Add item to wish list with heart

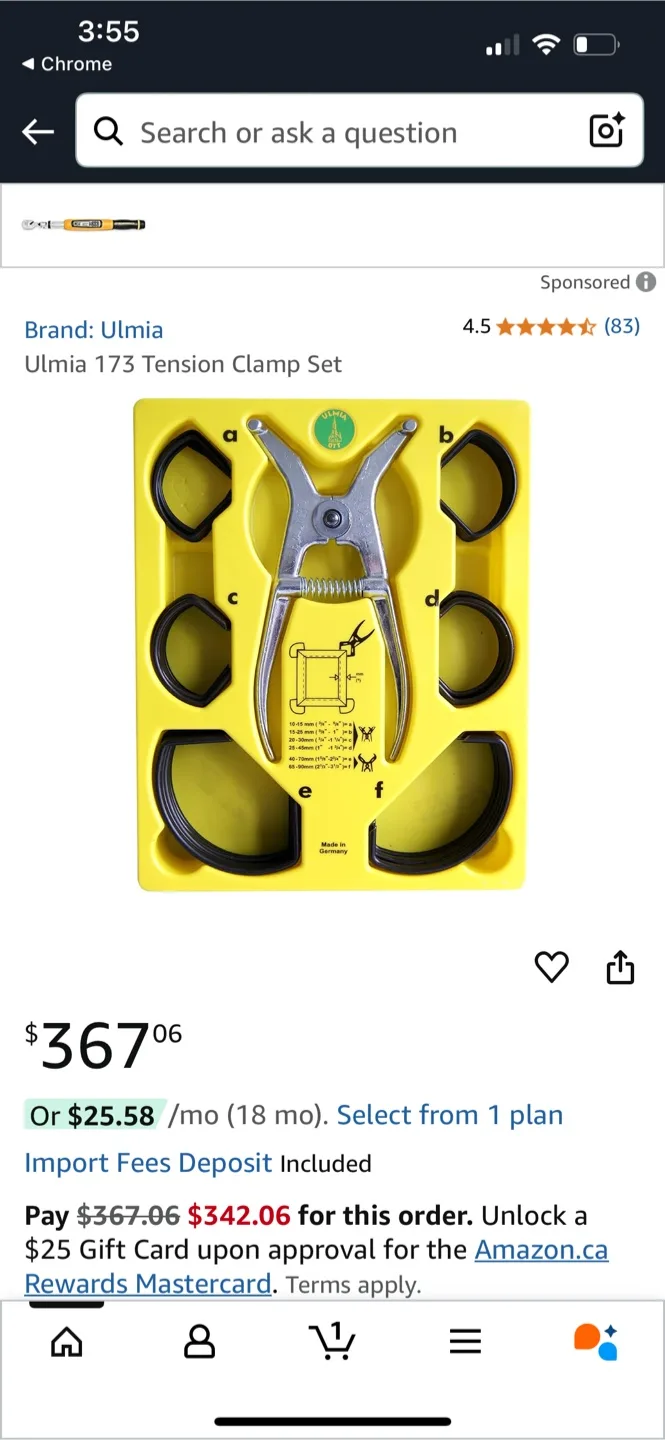pos(551,967)
